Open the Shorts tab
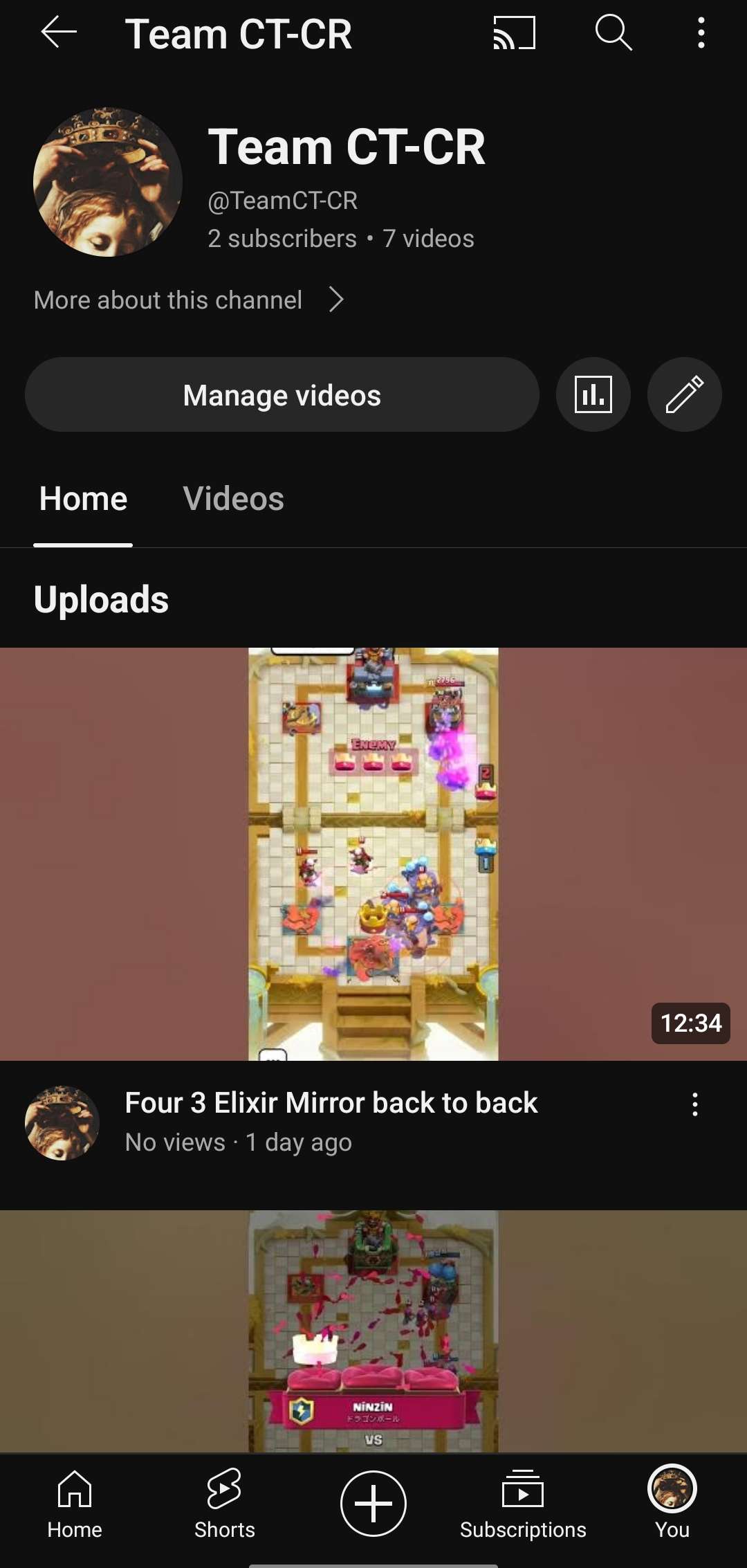 tap(224, 1503)
